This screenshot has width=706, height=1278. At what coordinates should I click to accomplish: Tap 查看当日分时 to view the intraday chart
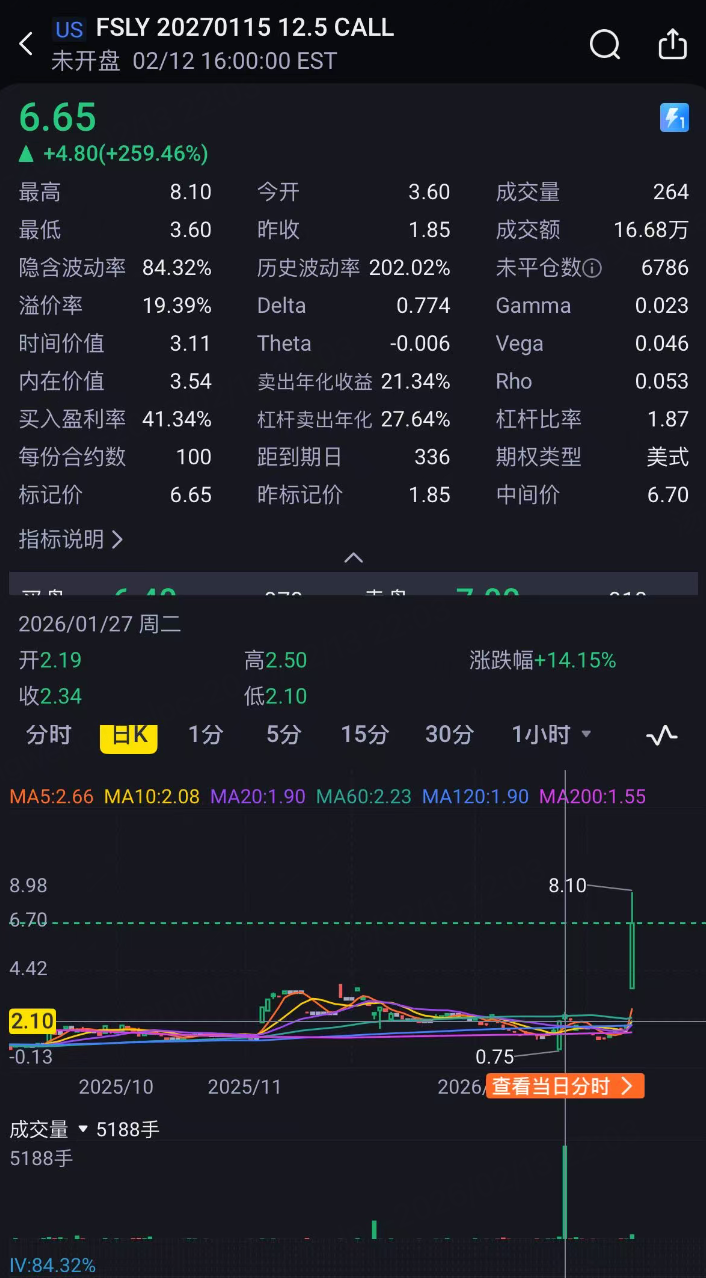pos(565,1086)
